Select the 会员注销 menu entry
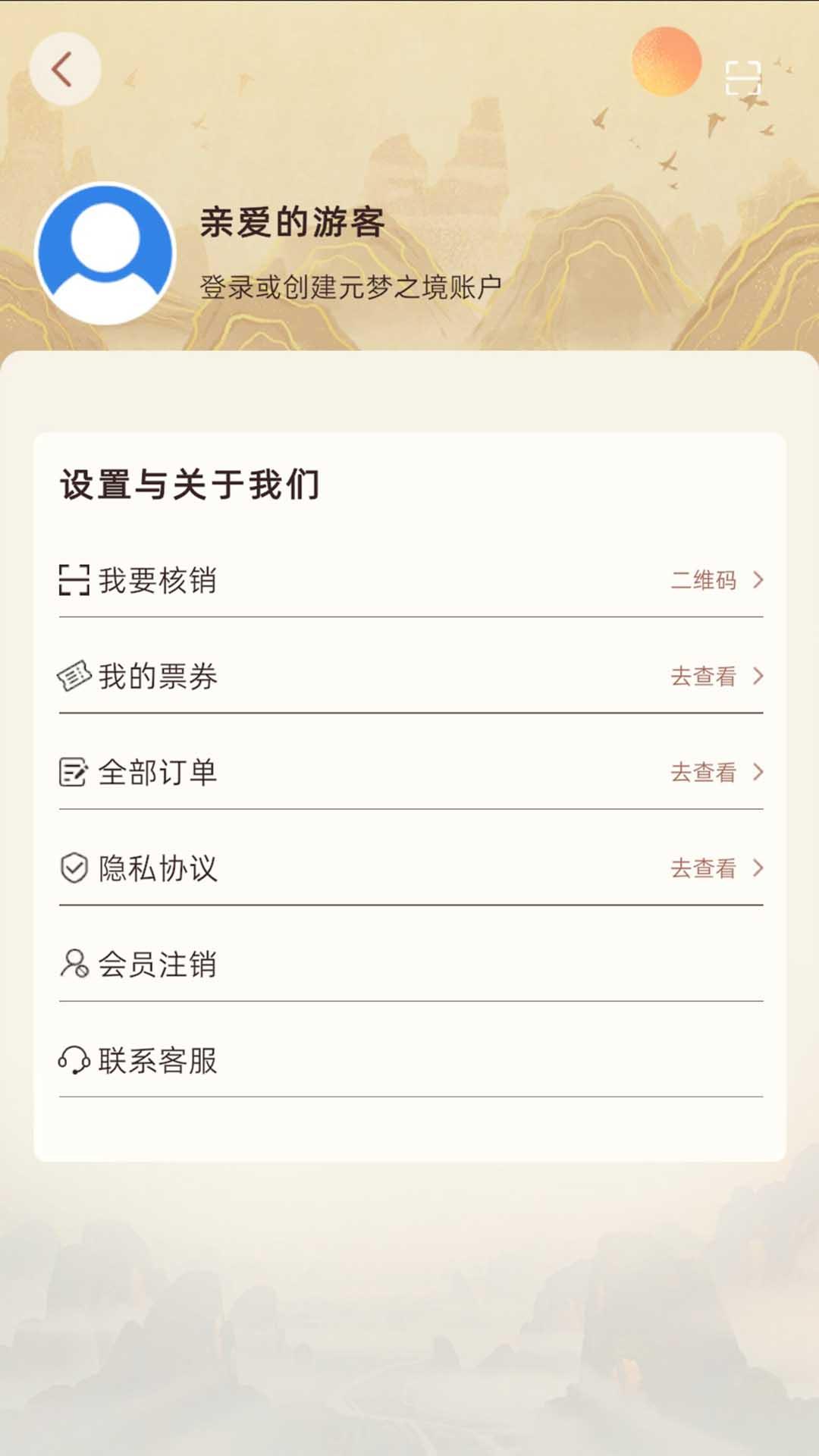The image size is (819, 1456). [x=158, y=965]
